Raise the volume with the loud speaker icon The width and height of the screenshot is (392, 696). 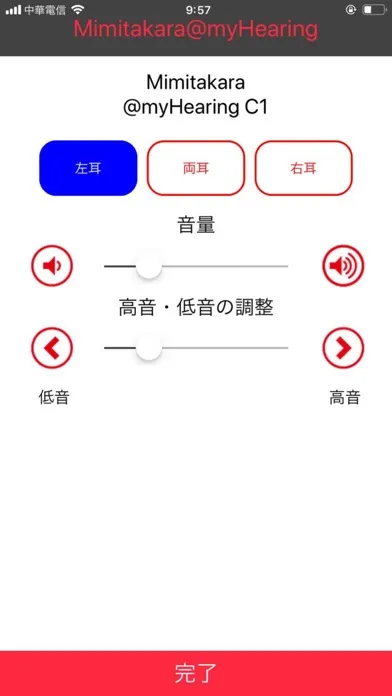[x=343, y=266]
